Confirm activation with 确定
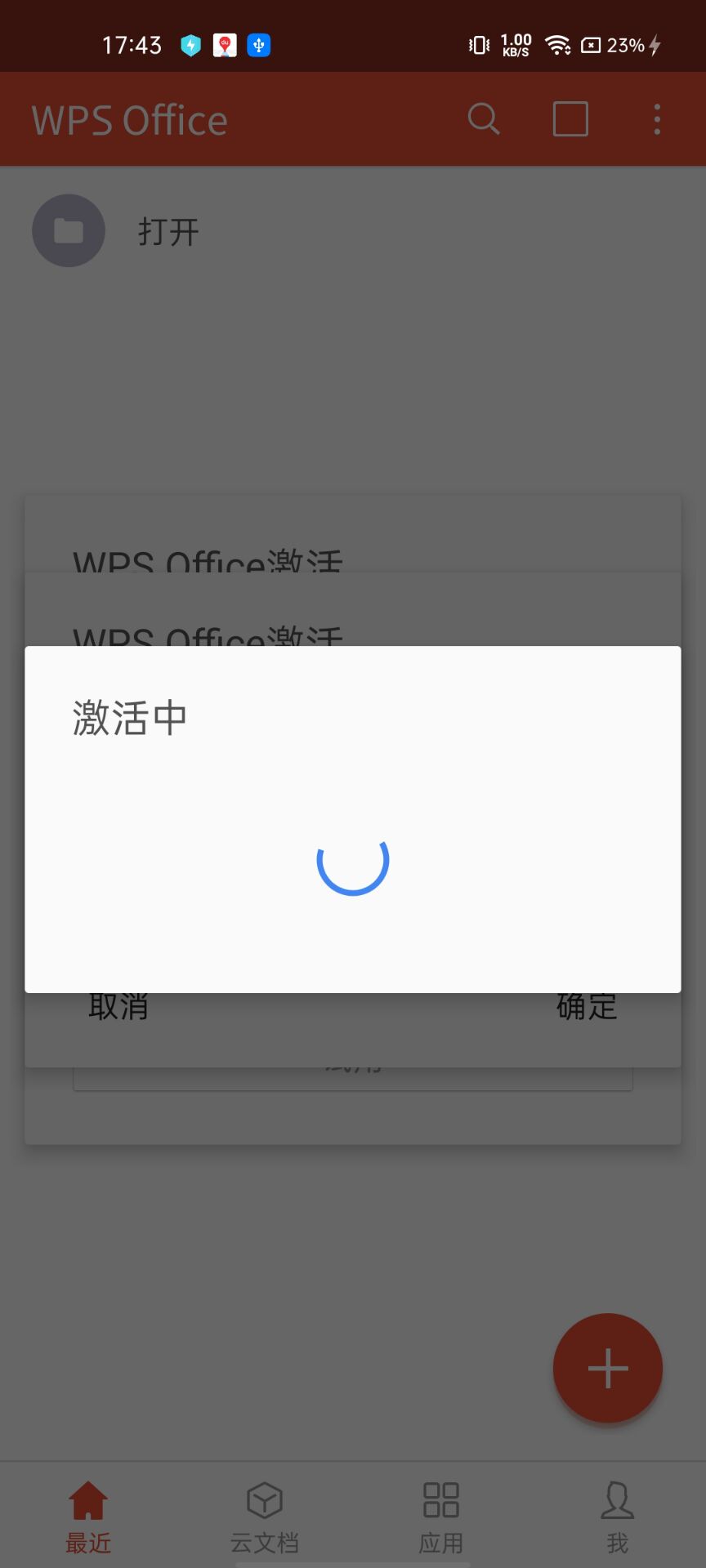The image size is (706, 1568). click(x=586, y=1008)
